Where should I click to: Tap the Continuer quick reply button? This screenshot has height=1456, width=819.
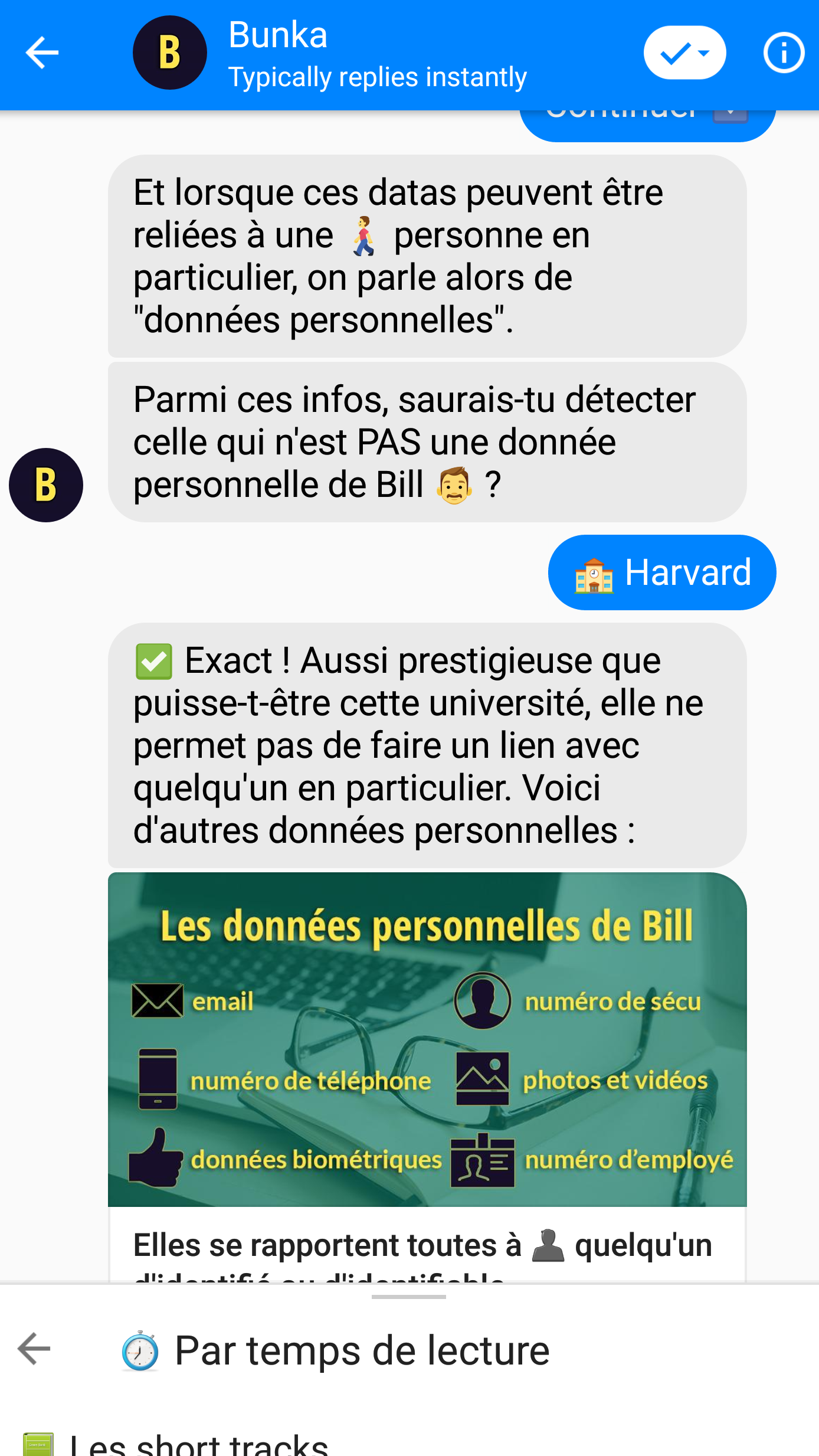[647, 125]
